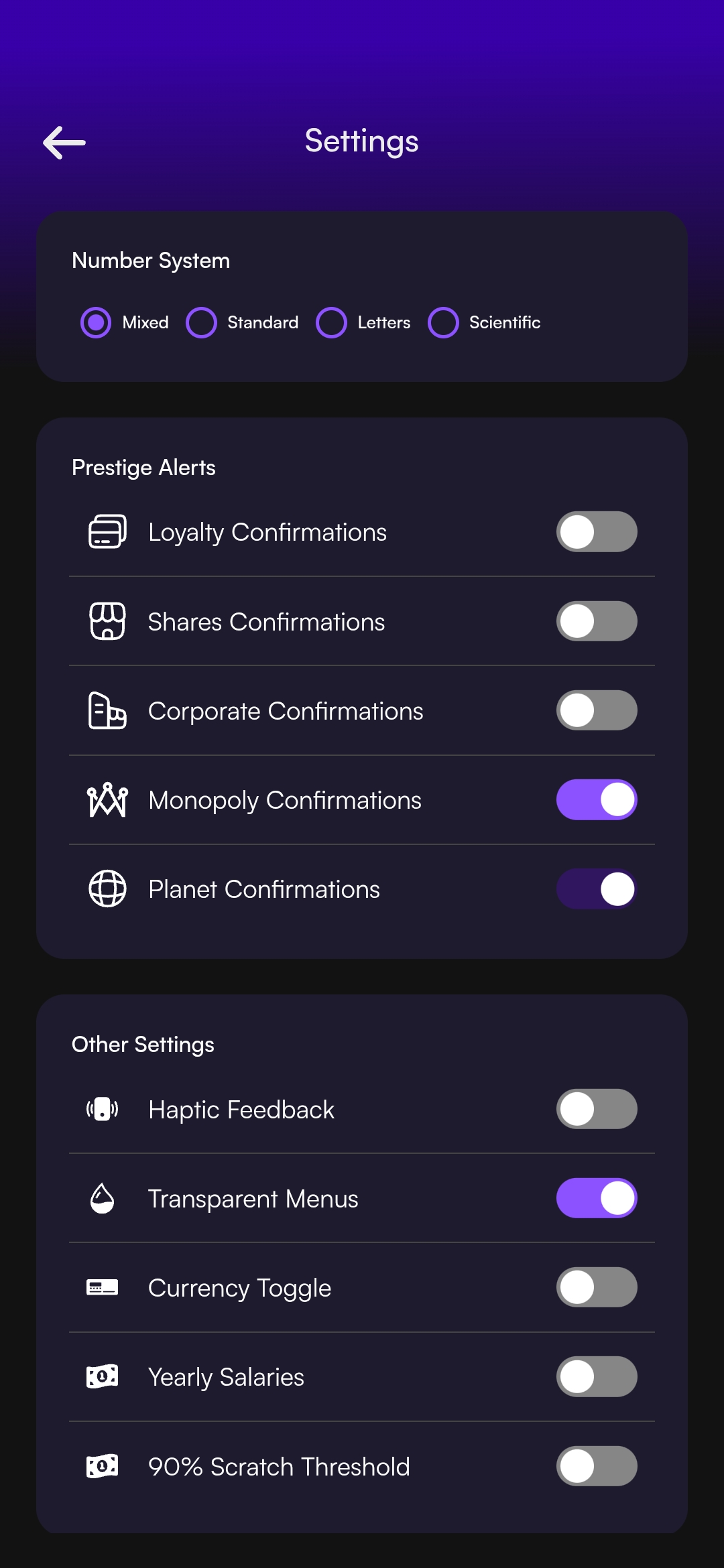Toggle 90% Scratch Threshold on
The width and height of the screenshot is (724, 1568).
pos(597,1466)
